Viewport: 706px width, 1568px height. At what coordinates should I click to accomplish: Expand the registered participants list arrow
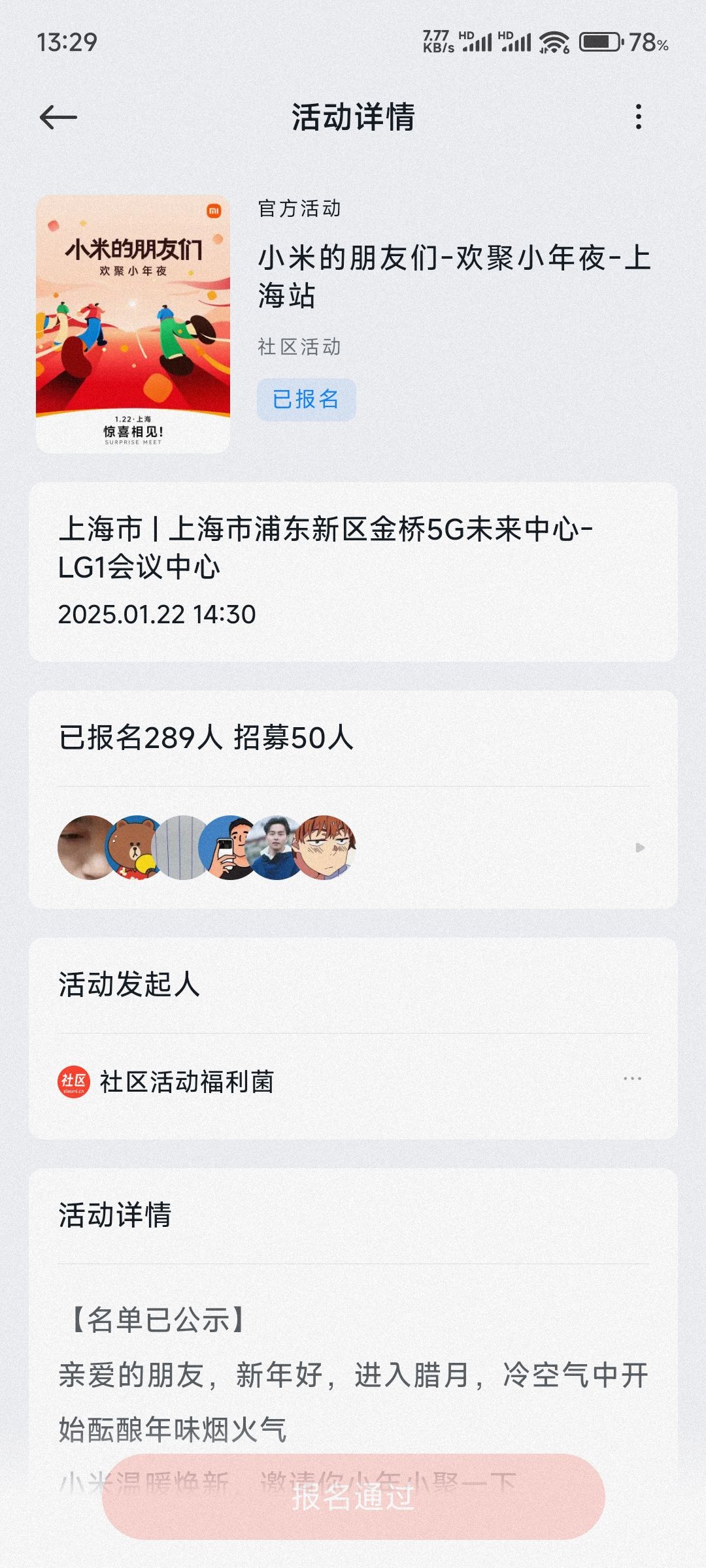tap(640, 847)
